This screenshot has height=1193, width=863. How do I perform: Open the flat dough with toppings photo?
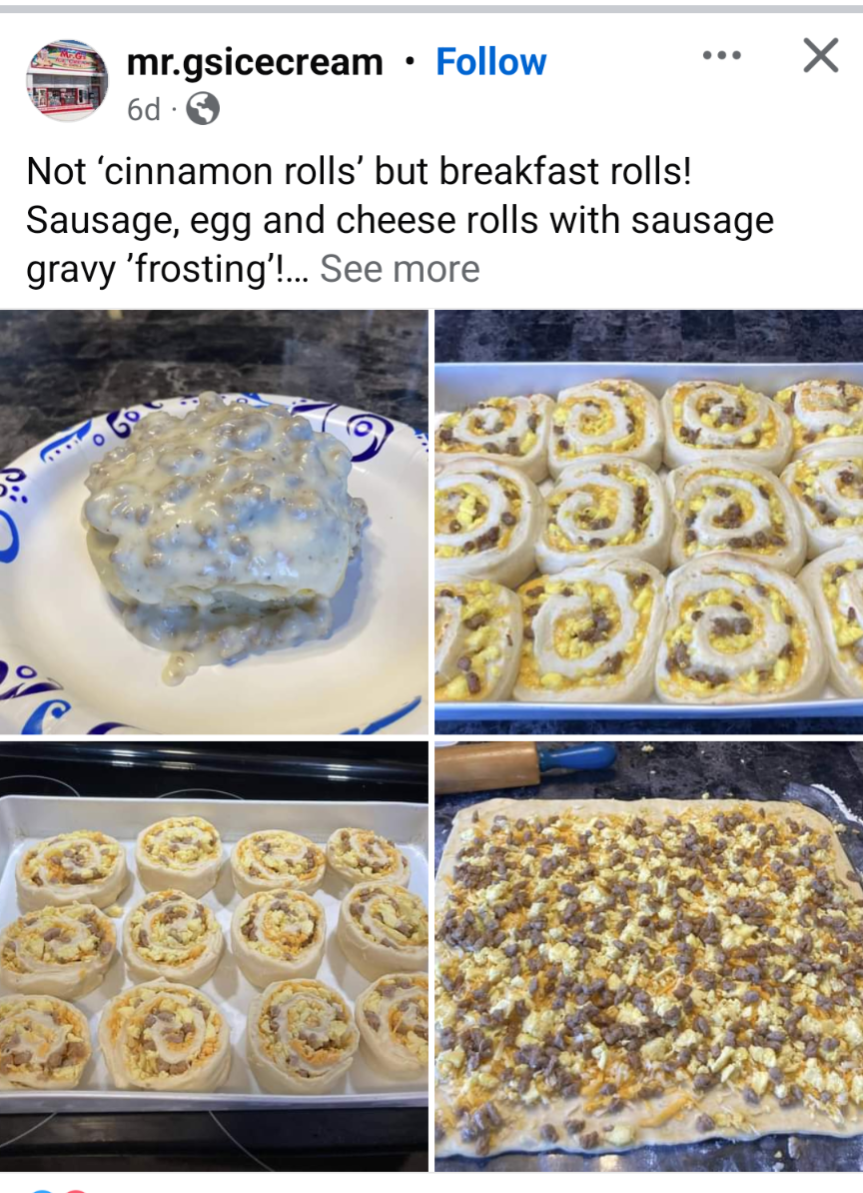[x=648, y=955]
